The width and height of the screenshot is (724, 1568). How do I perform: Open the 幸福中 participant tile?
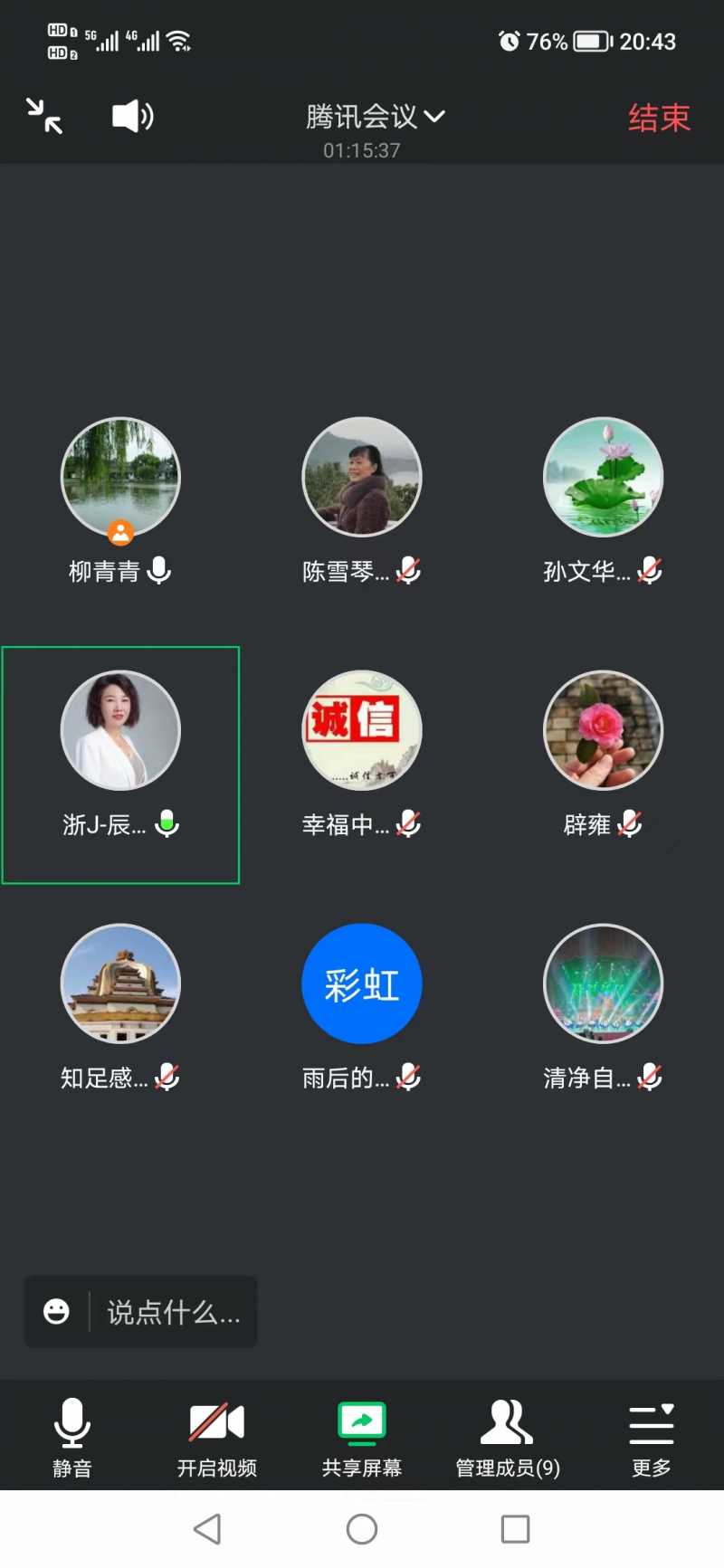point(362,731)
